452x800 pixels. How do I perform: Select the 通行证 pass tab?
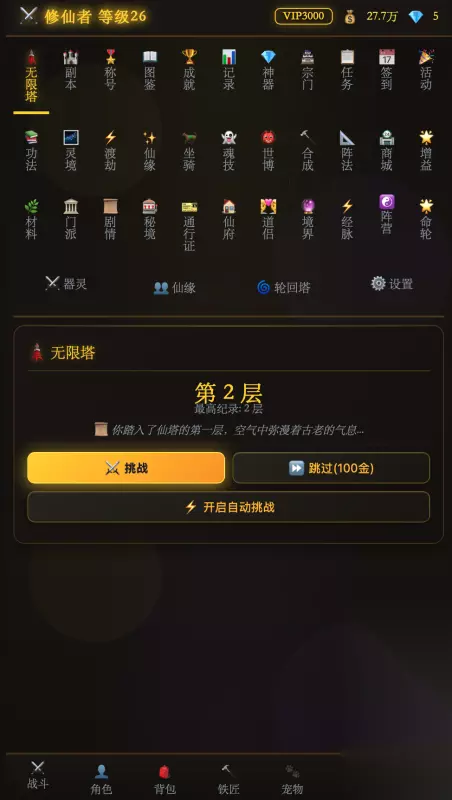click(x=189, y=226)
